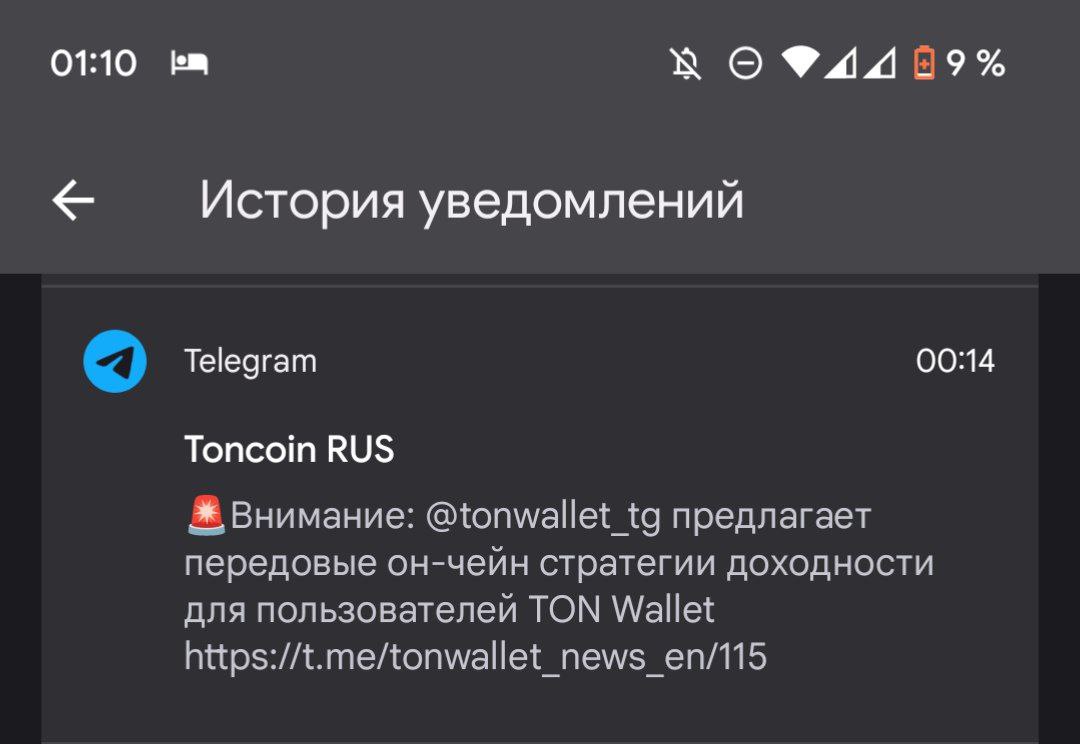
Task: Go back from notification history
Action: 73,201
